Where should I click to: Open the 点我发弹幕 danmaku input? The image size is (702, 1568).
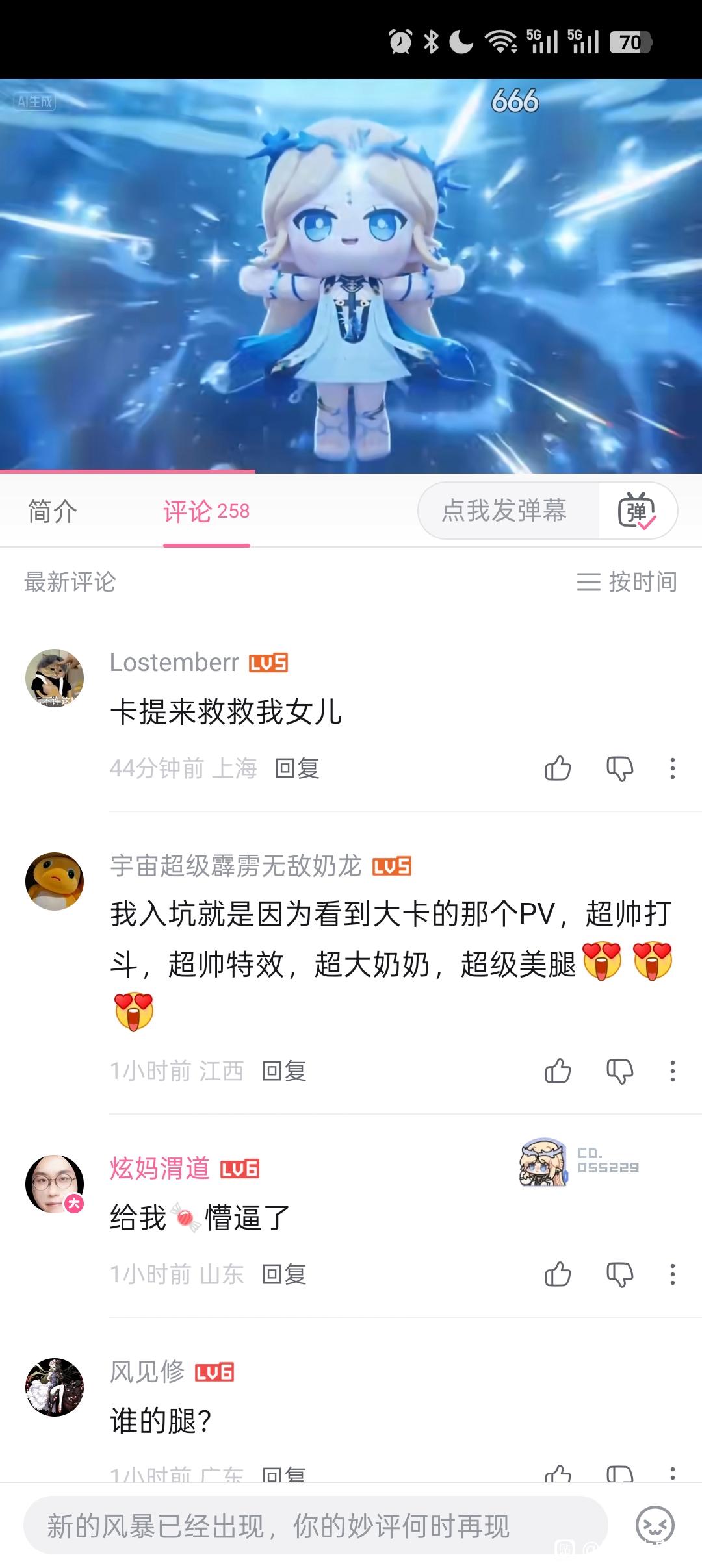pyautogui.click(x=505, y=511)
